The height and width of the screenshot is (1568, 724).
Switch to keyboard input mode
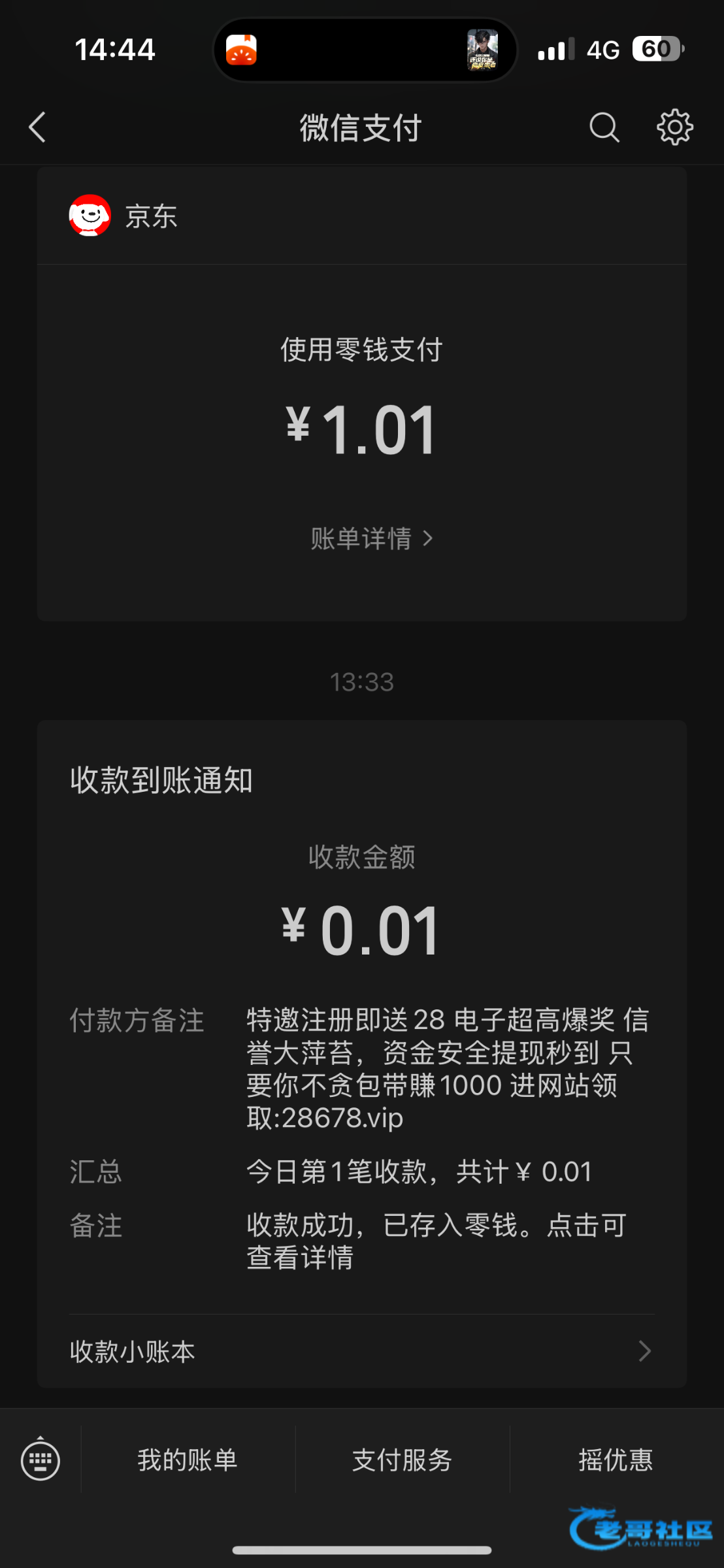click(x=41, y=1460)
